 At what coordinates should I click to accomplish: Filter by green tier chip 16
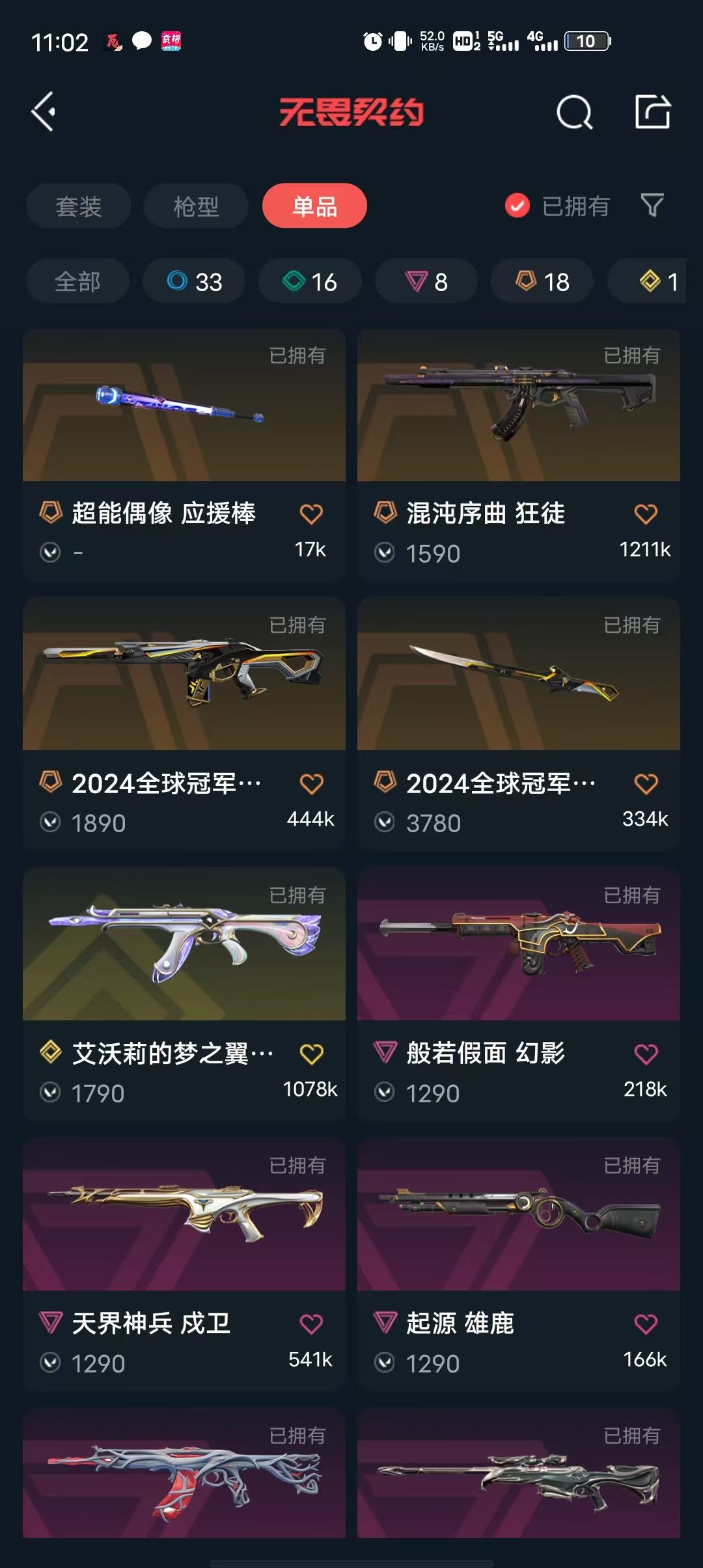pos(310,281)
